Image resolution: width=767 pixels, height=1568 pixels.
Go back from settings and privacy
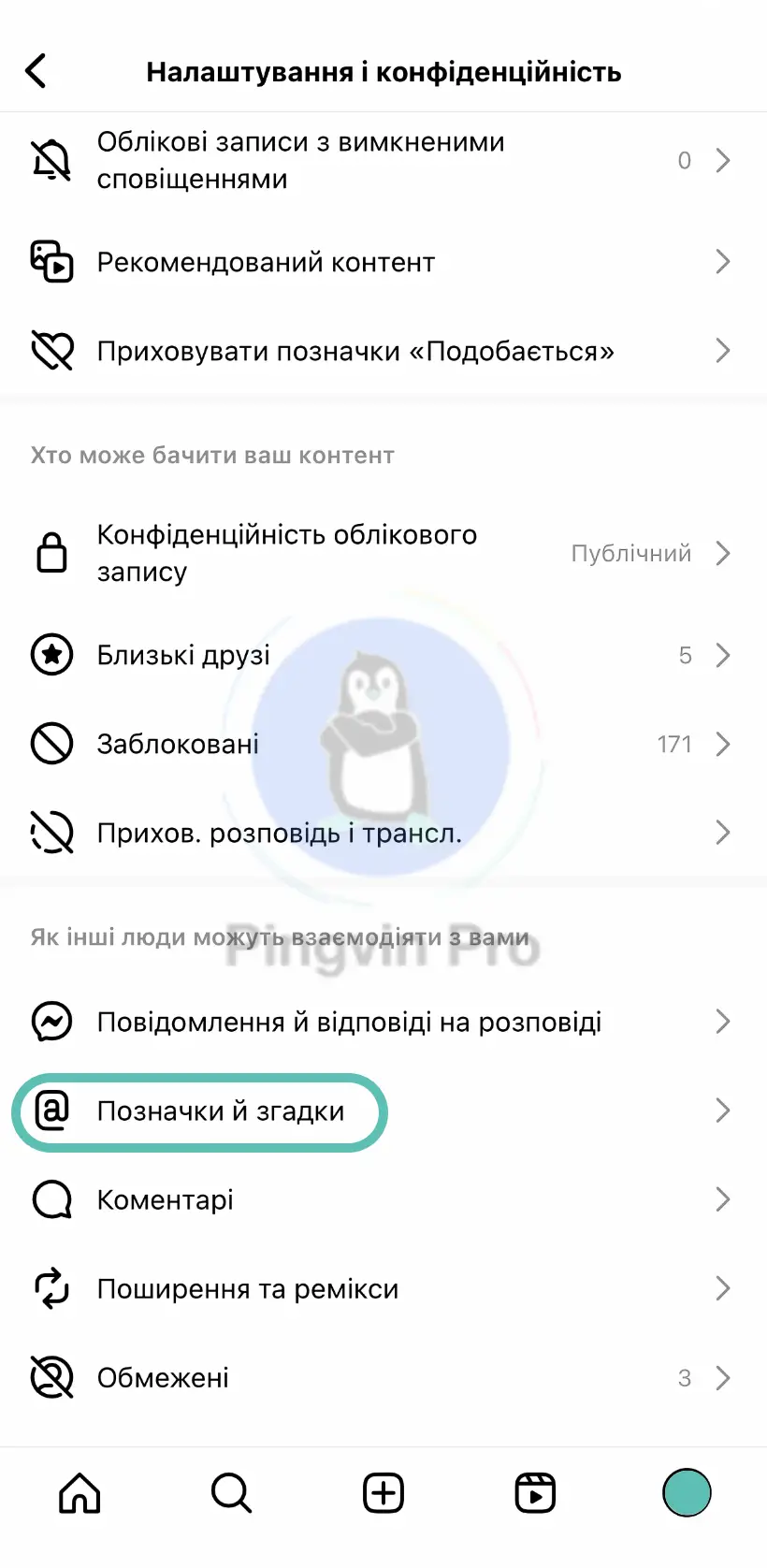click(36, 71)
